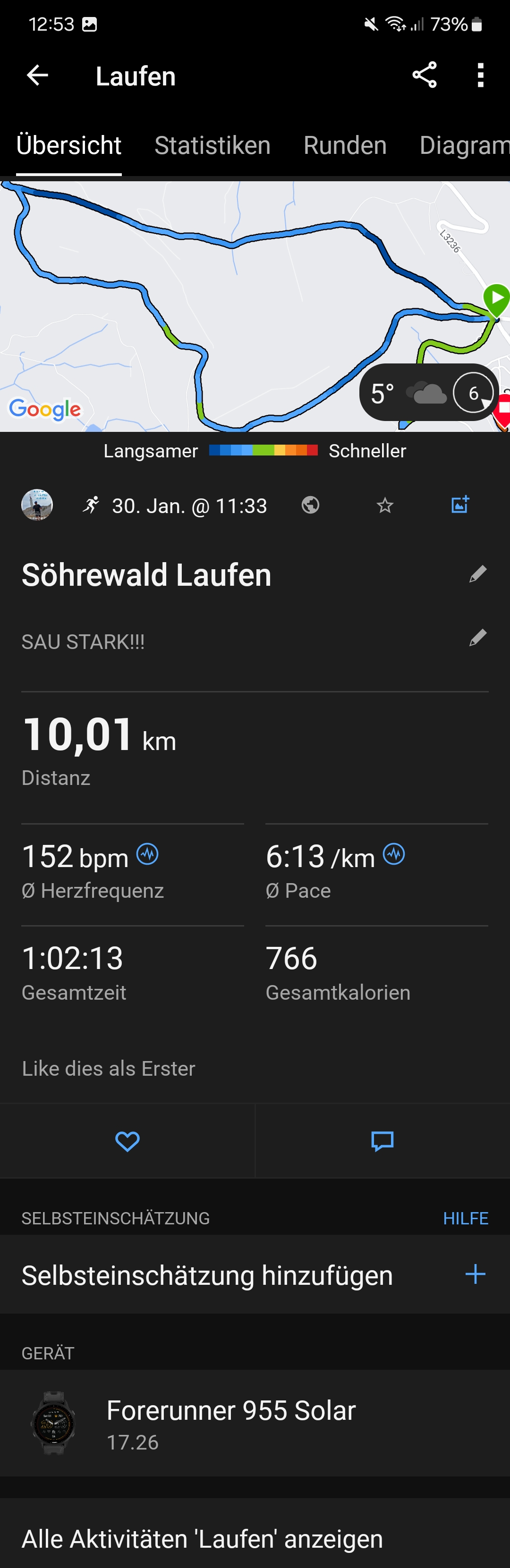Add a photo to this activity
510x1568 pixels.
[x=460, y=505]
